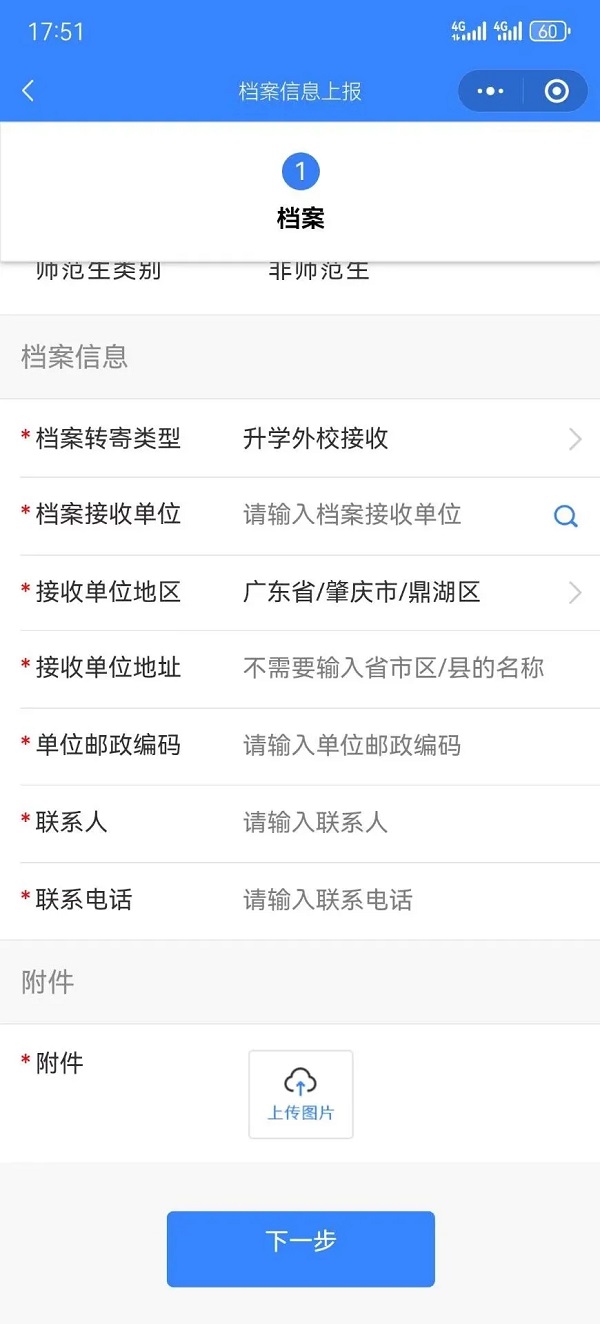Upload an attachment image via 上传图片
Image resolution: width=600 pixels, height=1324 pixels.
(x=301, y=1095)
